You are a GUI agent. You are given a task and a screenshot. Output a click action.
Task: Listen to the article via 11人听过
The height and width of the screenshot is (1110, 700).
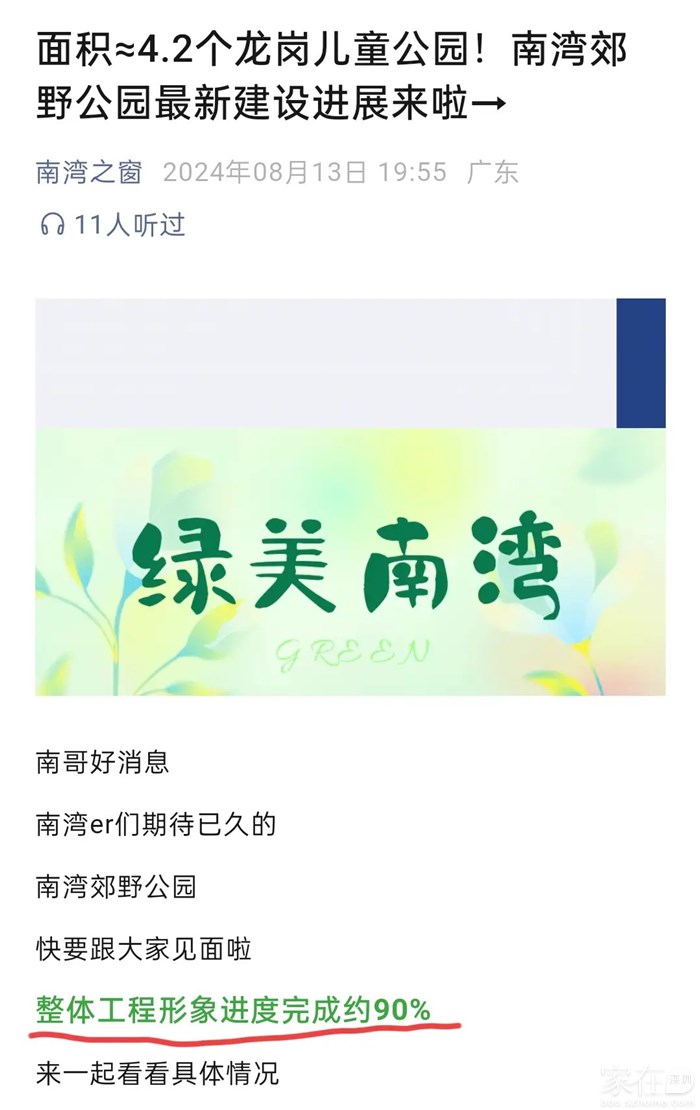coord(112,225)
